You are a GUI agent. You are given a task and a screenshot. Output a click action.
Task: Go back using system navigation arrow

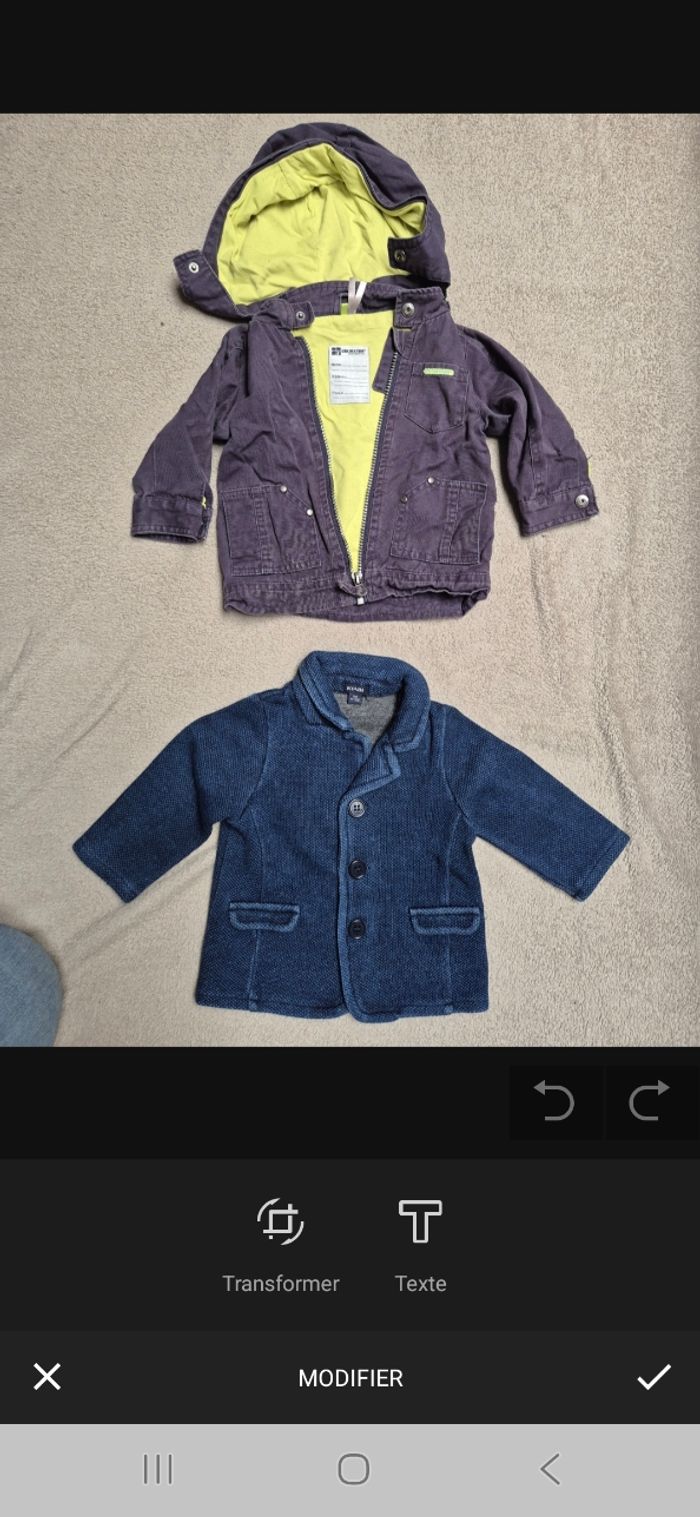549,1469
